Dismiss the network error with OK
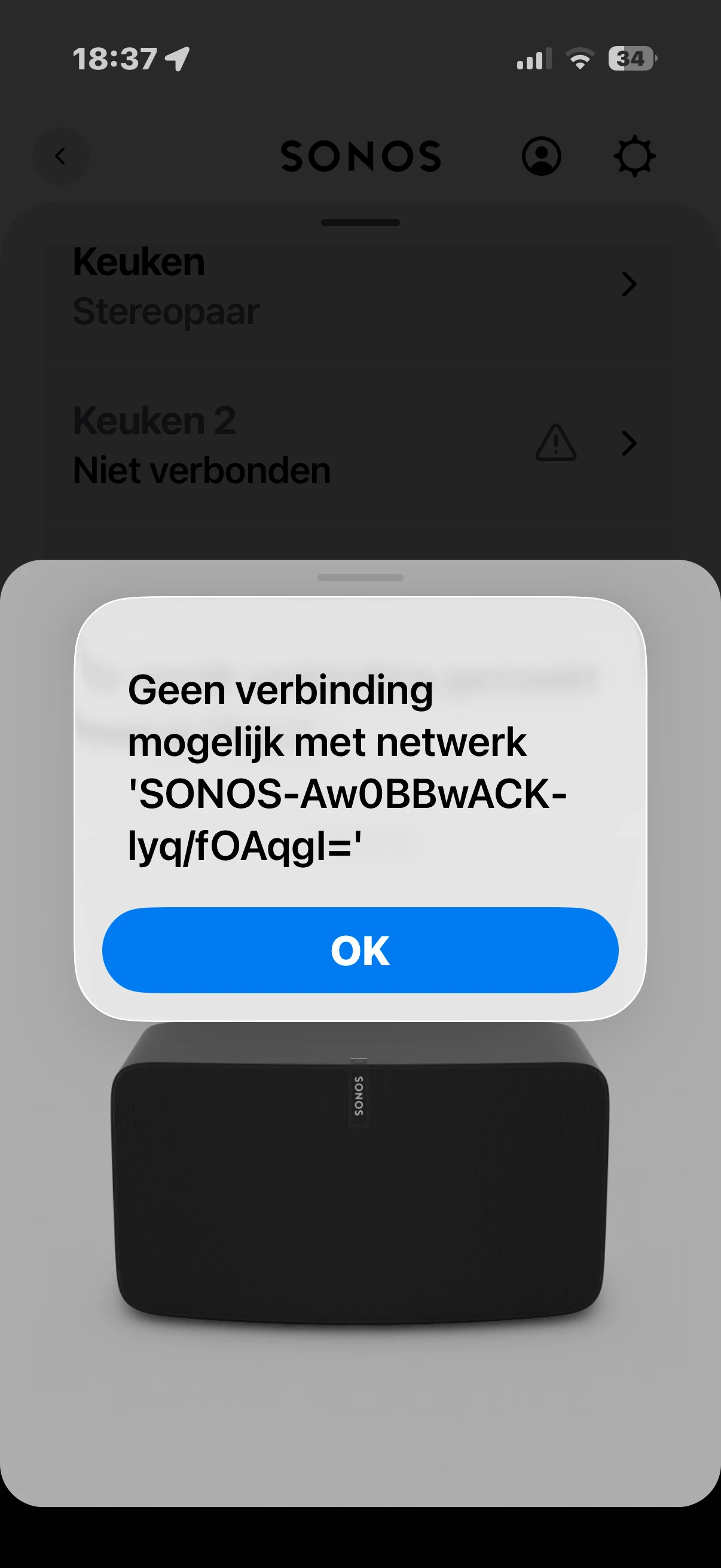Screen dimensions: 721x1568 point(360,950)
